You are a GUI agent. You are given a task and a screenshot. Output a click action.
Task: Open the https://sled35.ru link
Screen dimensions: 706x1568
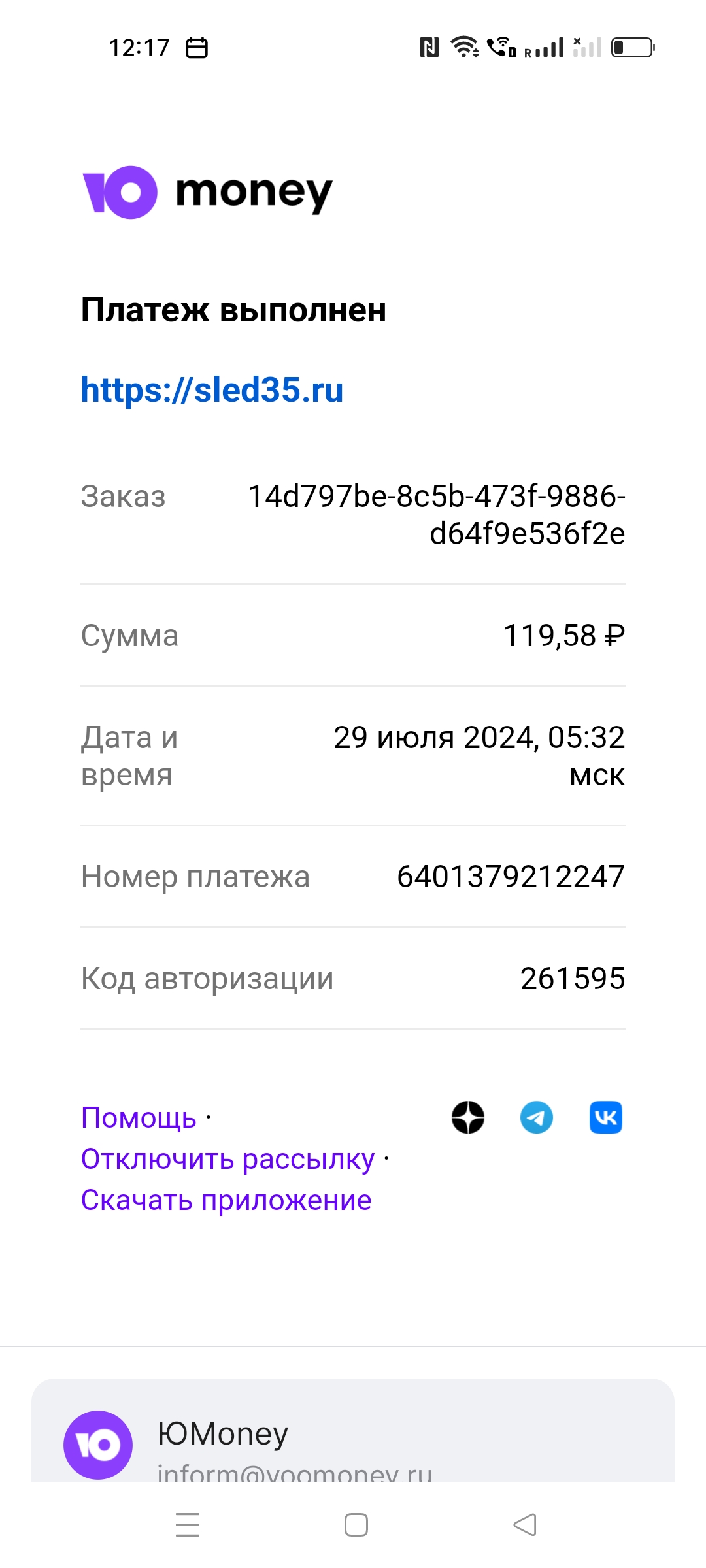212,390
